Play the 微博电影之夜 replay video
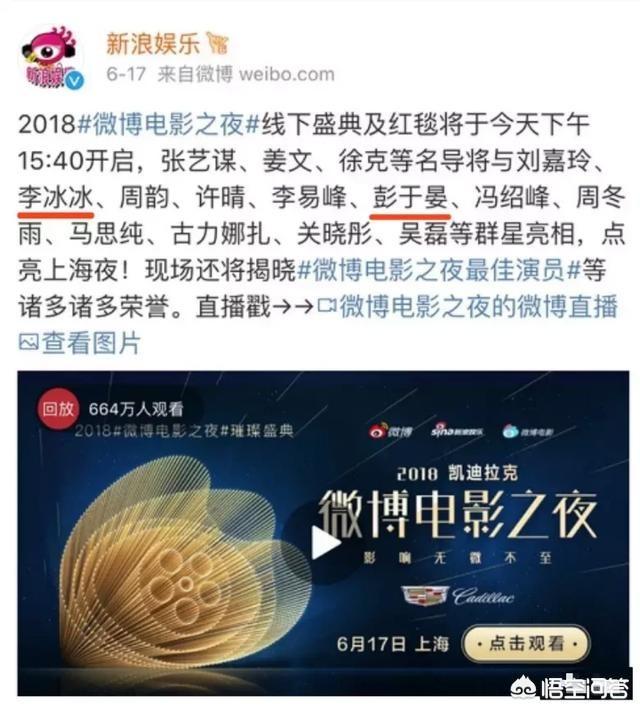Viewport: 640px width, 711px height. (x=324, y=541)
